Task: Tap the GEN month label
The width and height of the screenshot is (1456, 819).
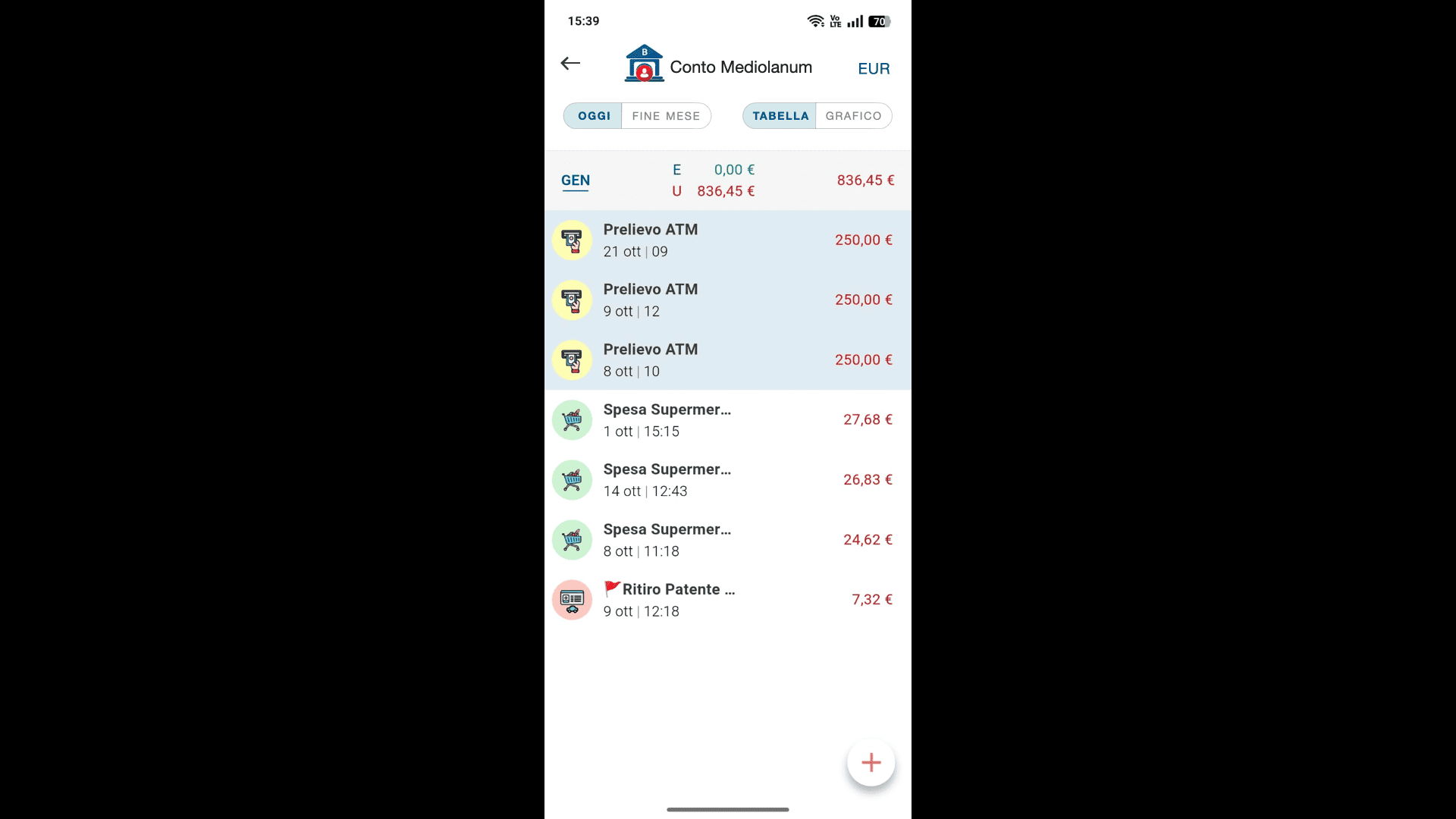Action: pyautogui.click(x=575, y=180)
